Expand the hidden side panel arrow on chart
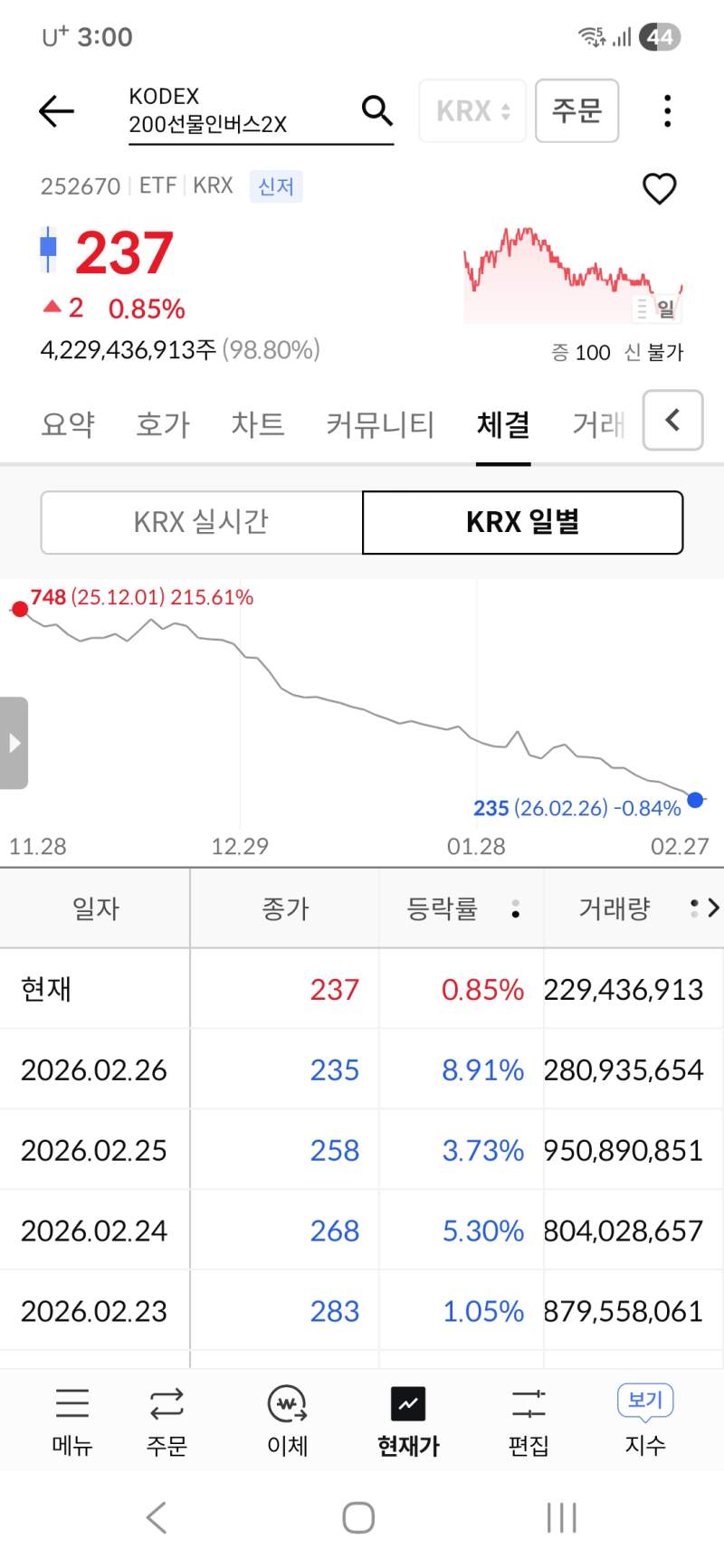The image size is (724, 1568). (x=14, y=742)
